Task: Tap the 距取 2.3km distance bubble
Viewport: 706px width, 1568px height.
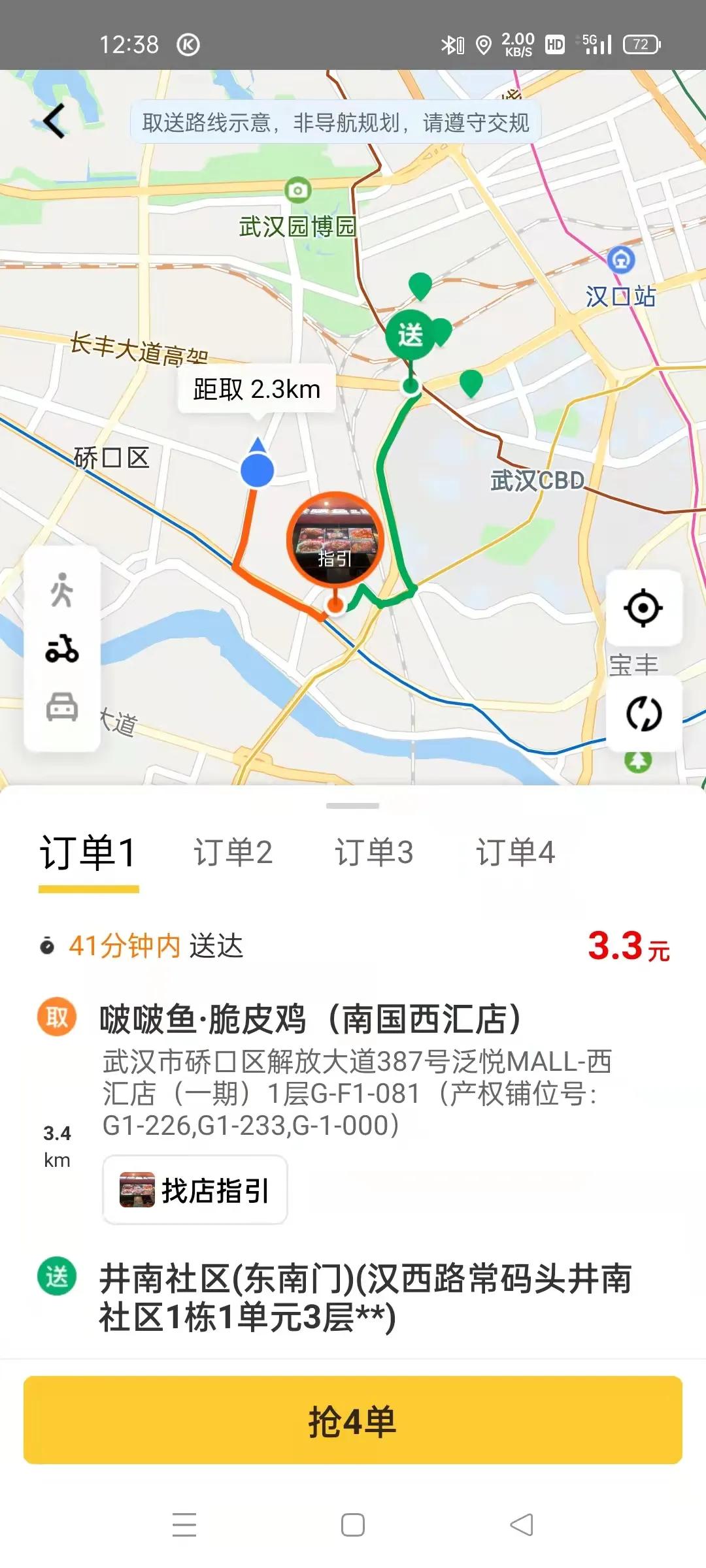Action: point(255,389)
